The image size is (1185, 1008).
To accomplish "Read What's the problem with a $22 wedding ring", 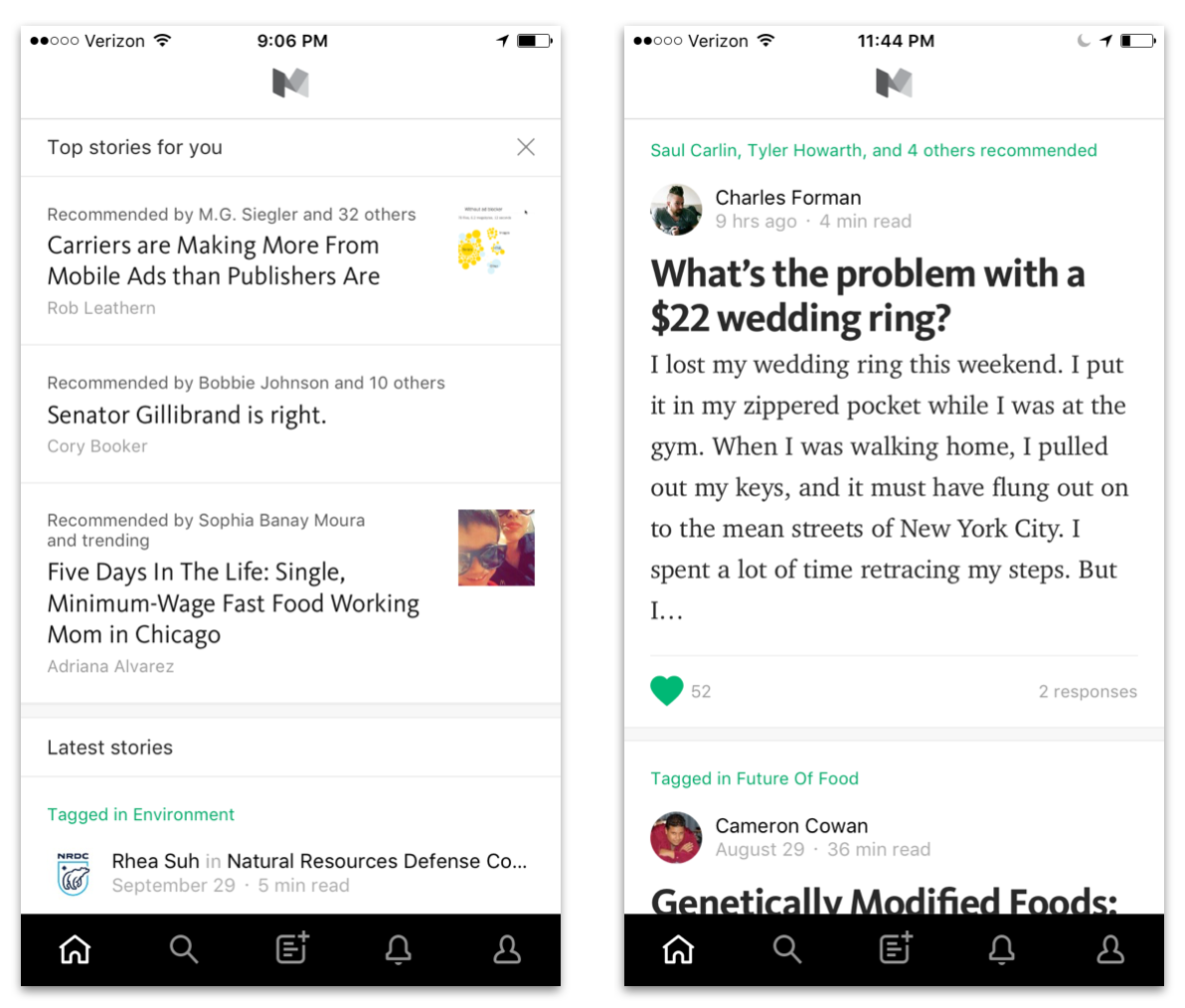I will [867, 295].
